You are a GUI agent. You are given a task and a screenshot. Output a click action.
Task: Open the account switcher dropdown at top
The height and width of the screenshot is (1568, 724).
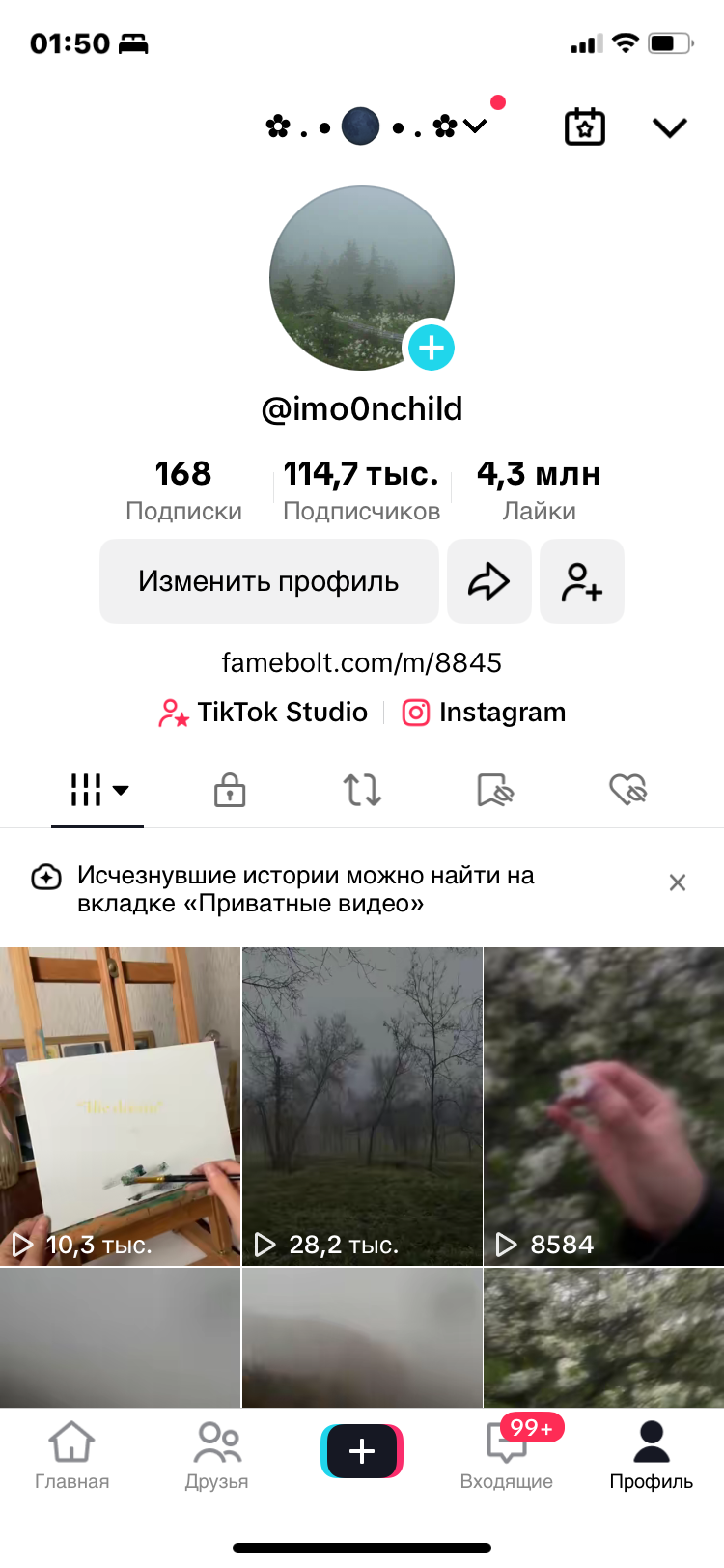click(376, 126)
